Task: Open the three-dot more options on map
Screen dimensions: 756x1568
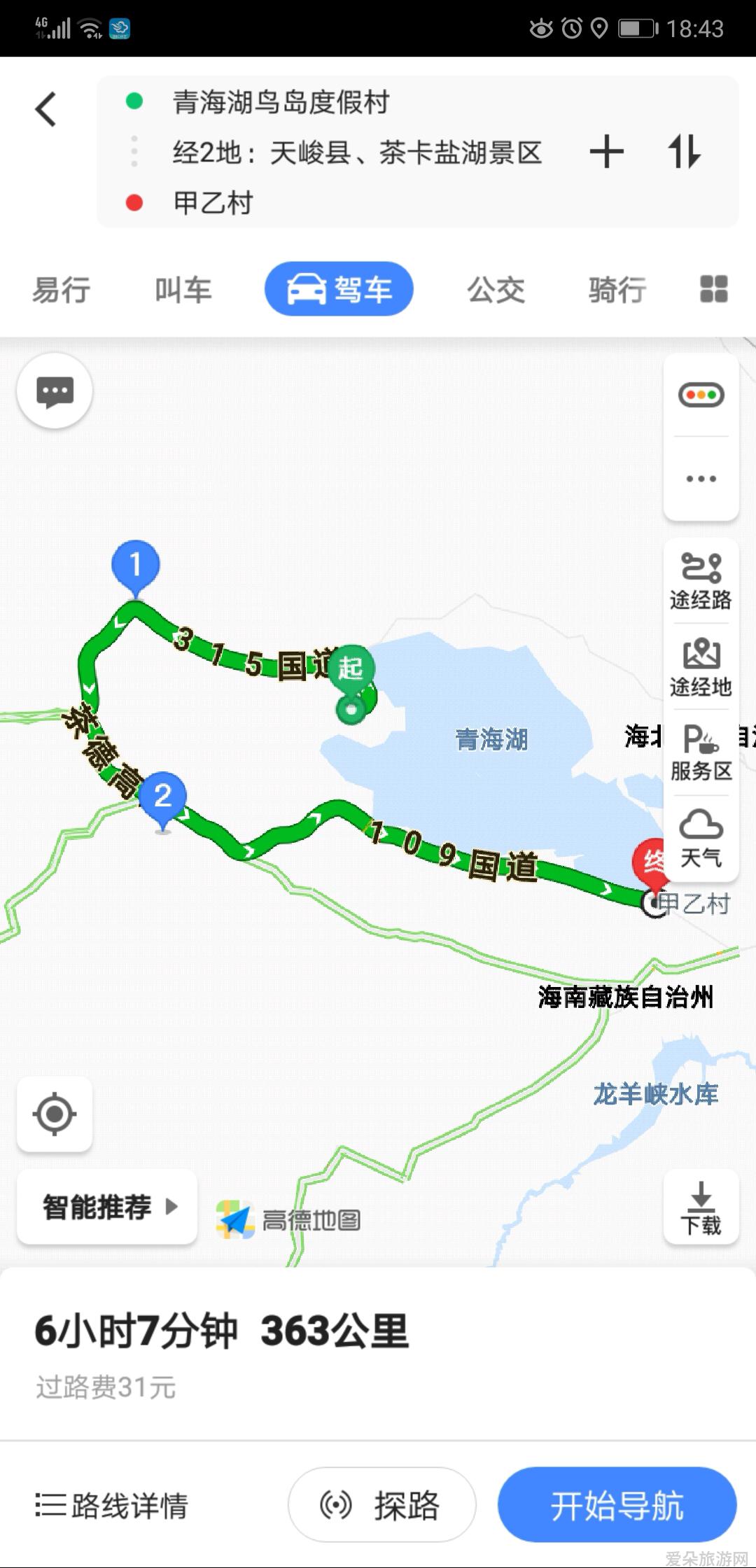Action: [x=701, y=479]
